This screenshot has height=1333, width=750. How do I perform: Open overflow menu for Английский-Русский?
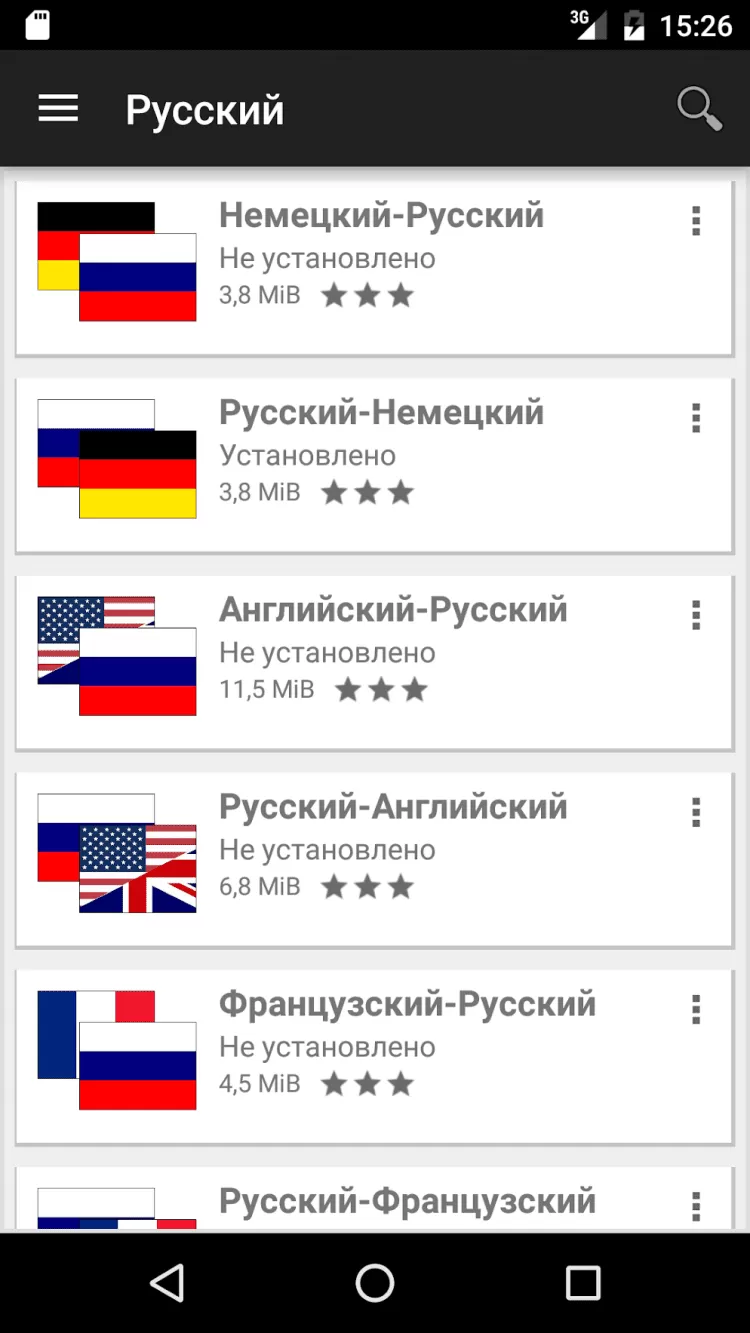[696, 615]
